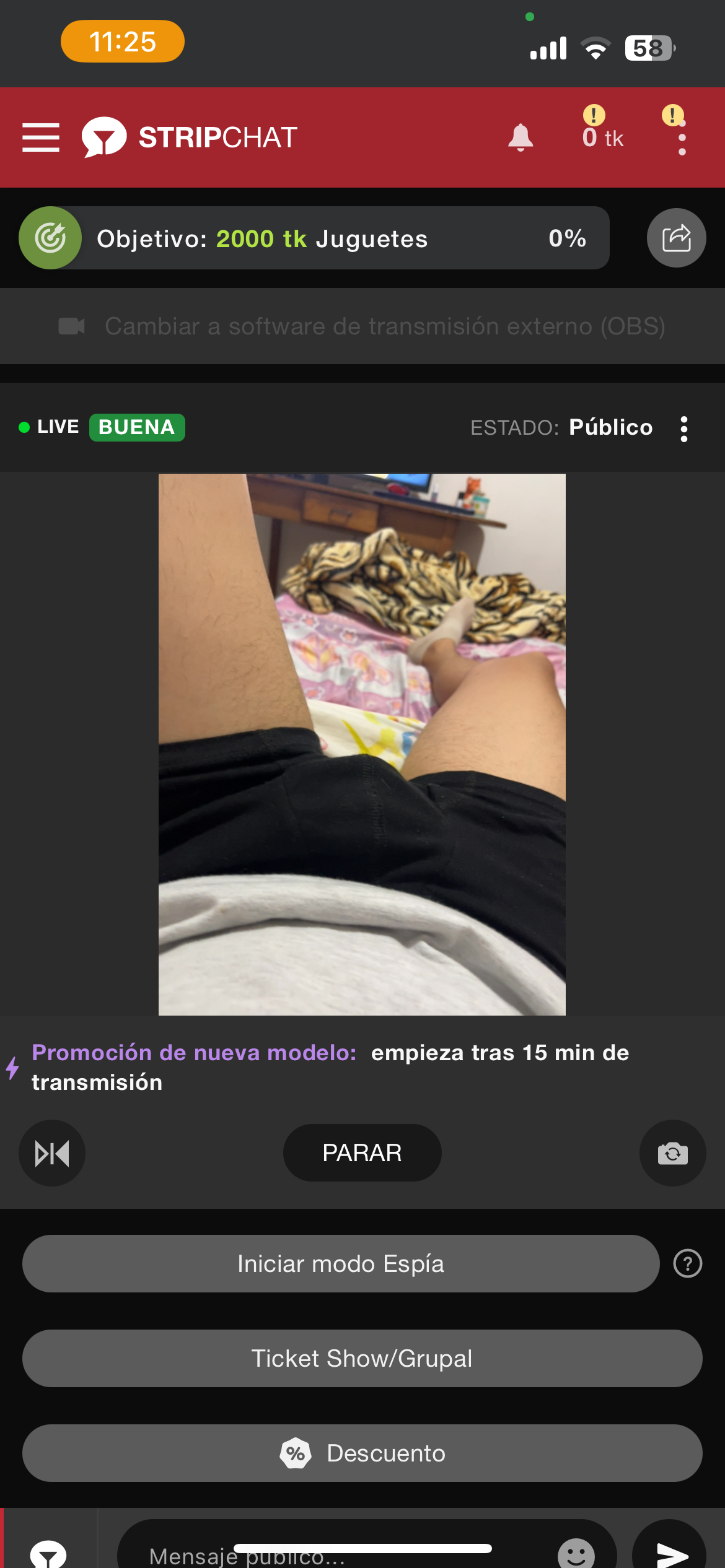The width and height of the screenshot is (725, 1568).
Task: Mirror the camera image
Action: point(52,1153)
